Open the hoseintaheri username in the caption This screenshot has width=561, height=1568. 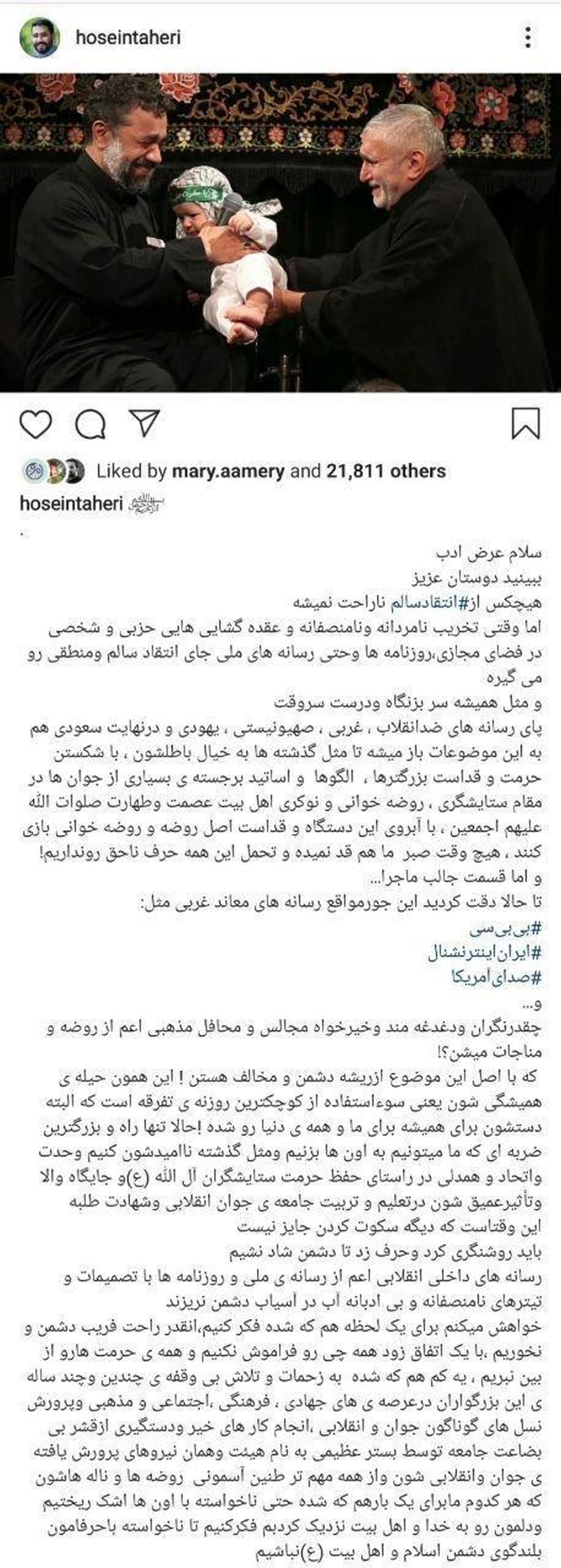tap(72, 503)
